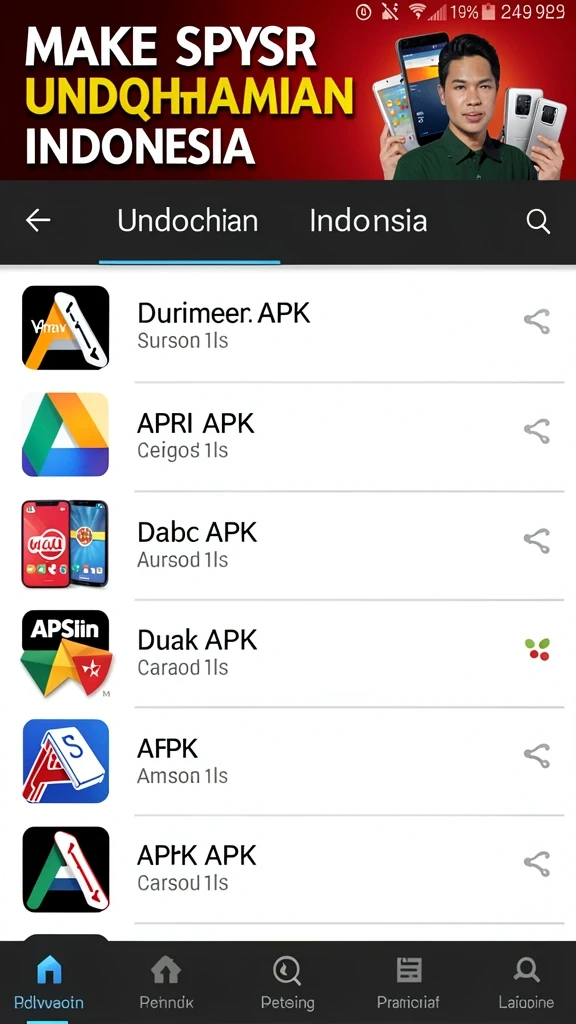Share APRI APK

[537, 431]
